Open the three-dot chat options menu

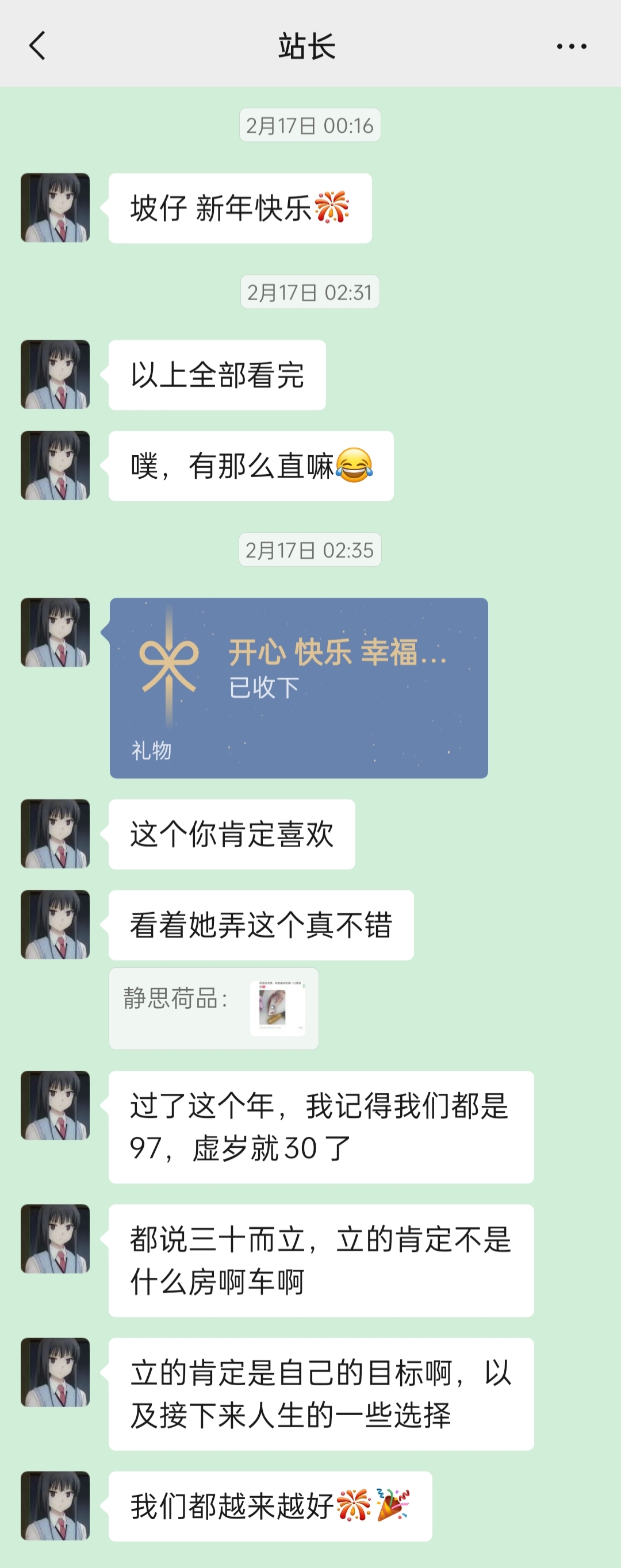click(x=571, y=46)
